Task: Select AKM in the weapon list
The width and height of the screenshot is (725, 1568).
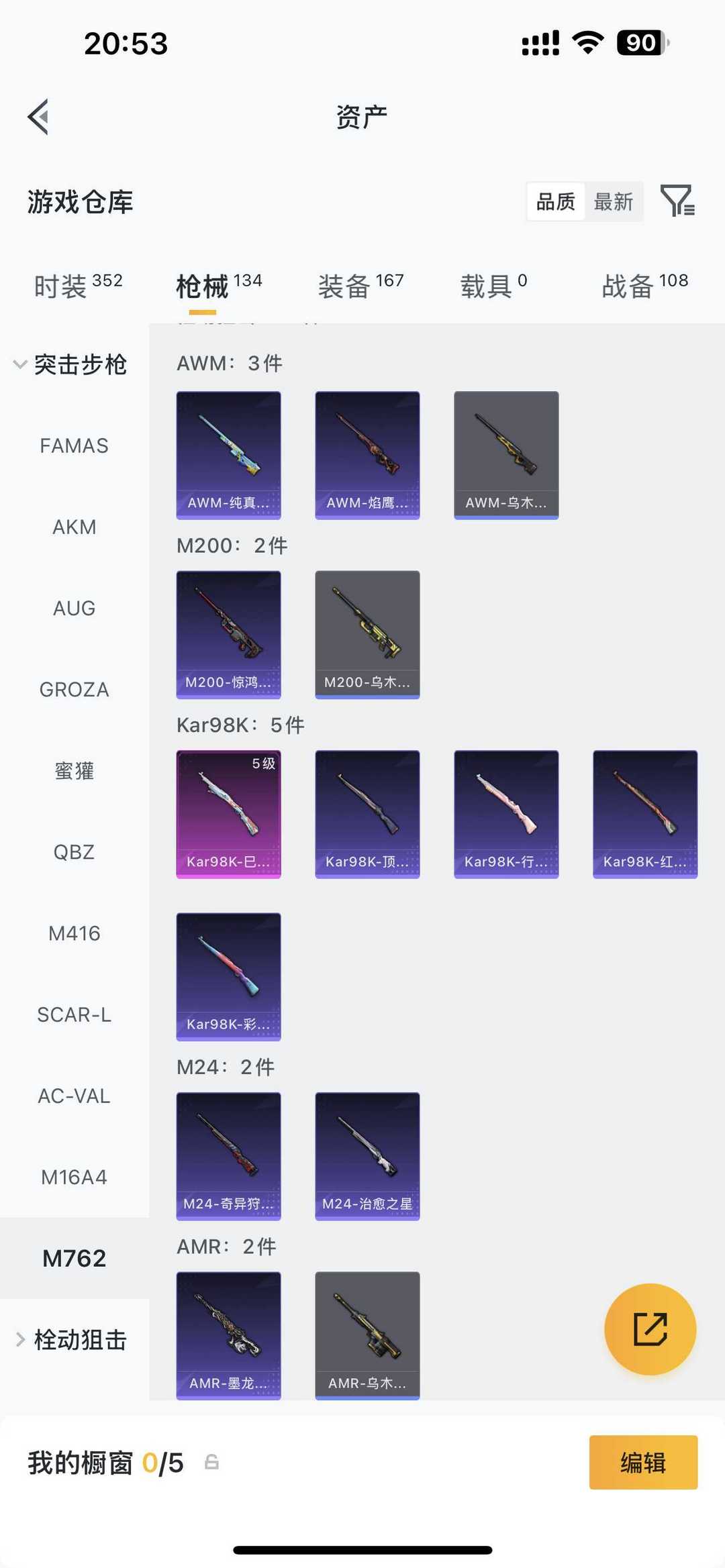Action: 74,527
